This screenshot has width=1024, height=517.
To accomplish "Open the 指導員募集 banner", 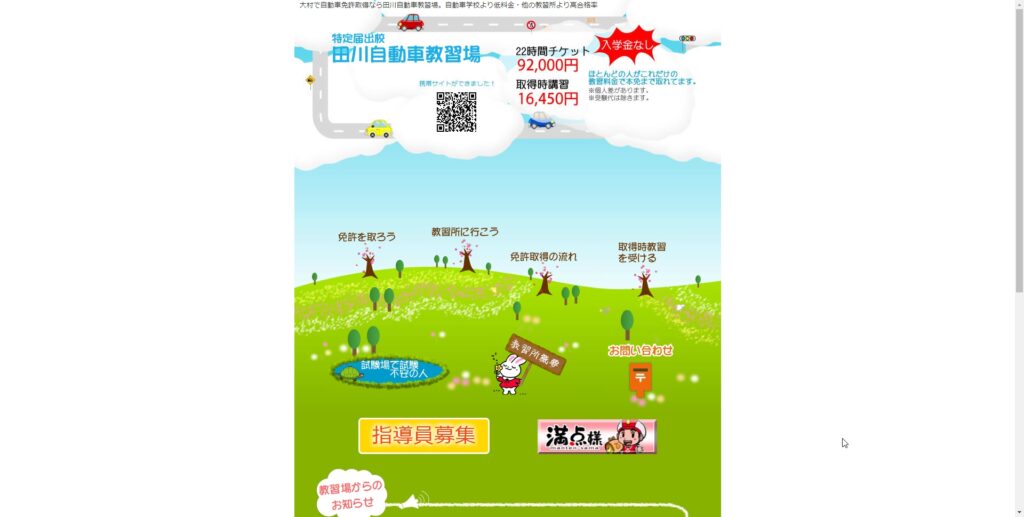I will point(424,436).
